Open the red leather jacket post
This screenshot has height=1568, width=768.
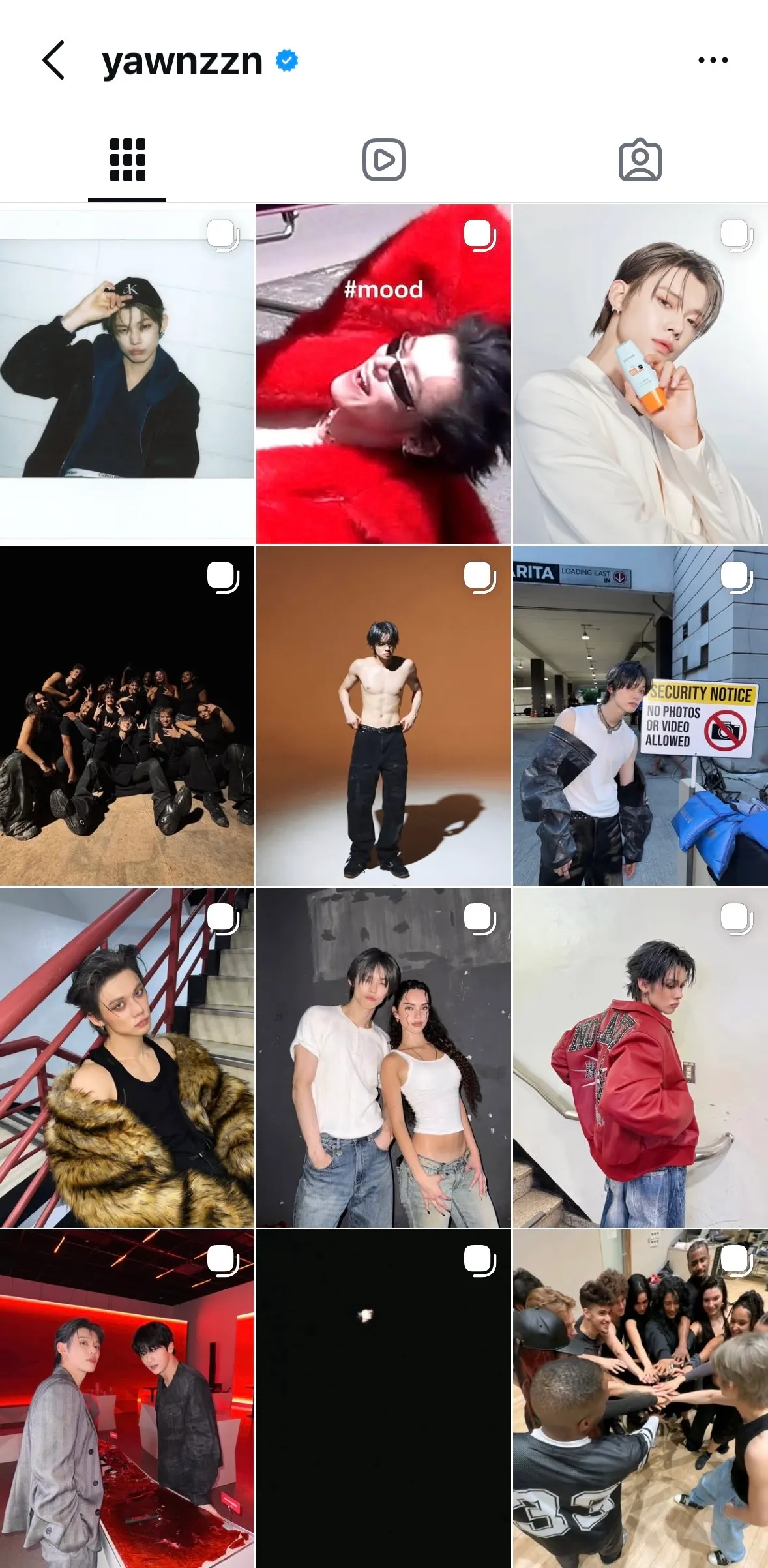[640, 1057]
